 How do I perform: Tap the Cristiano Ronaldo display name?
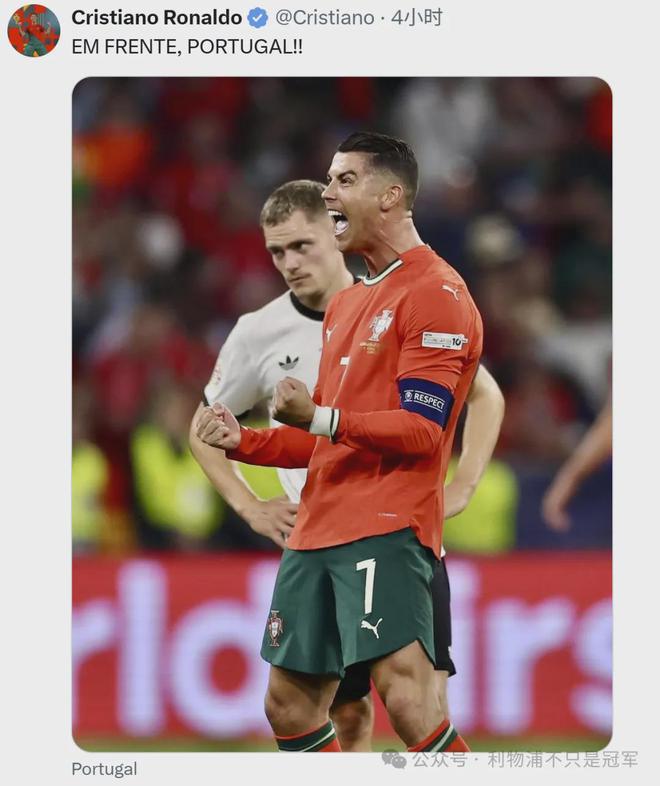pyautogui.click(x=157, y=17)
